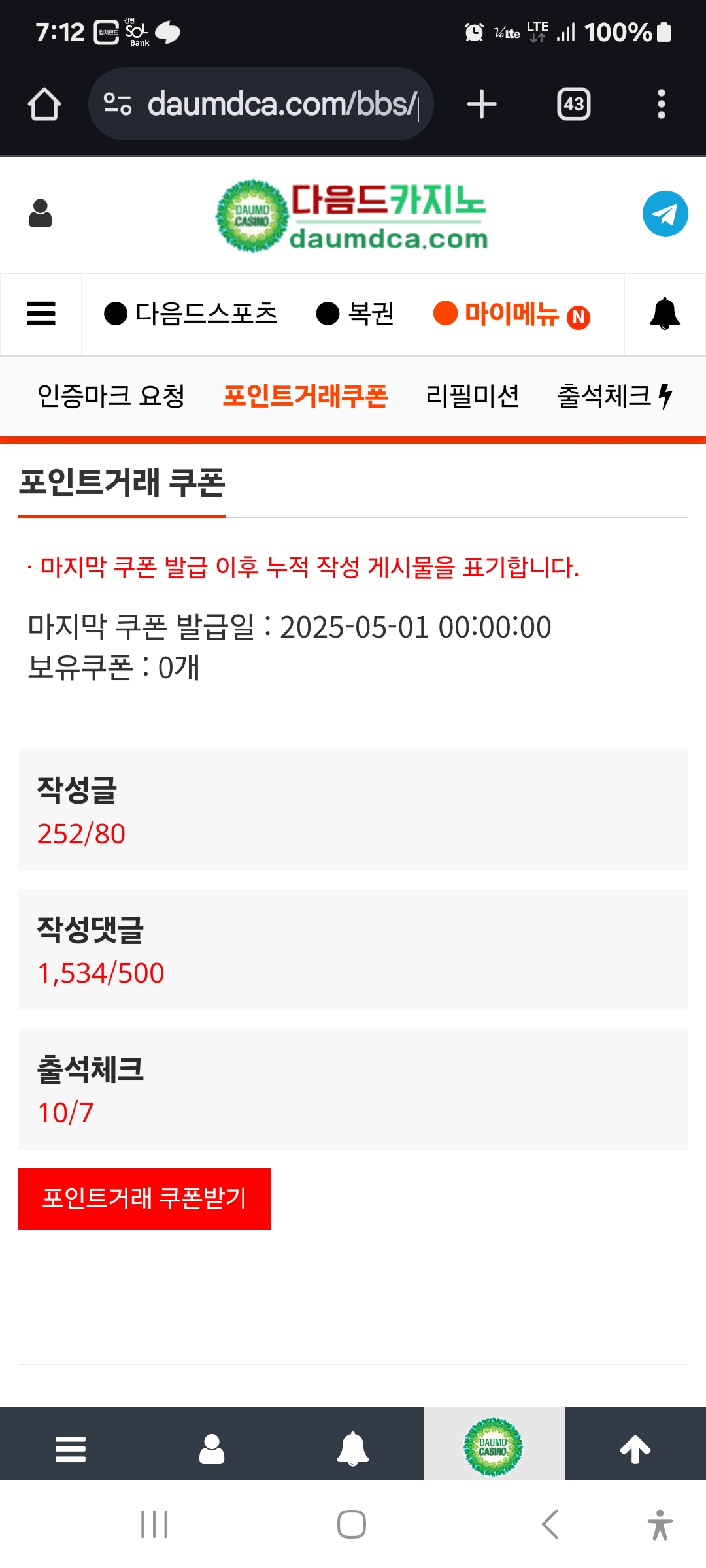Viewport: 706px width, 1568px height.
Task: Open the notifications bell in the top menu bar
Action: coord(665,314)
